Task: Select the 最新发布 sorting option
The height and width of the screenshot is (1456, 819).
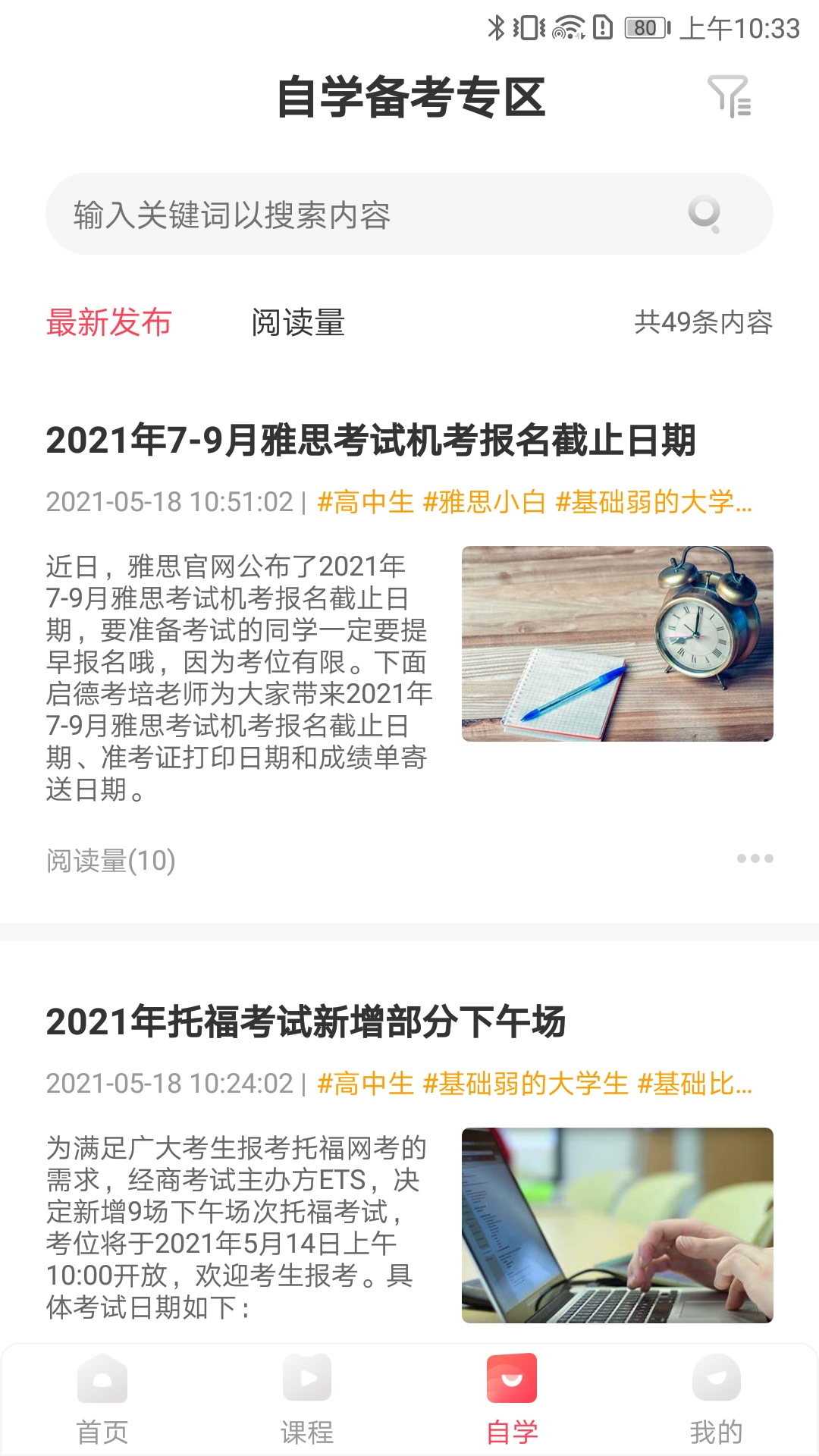Action: 110,322
